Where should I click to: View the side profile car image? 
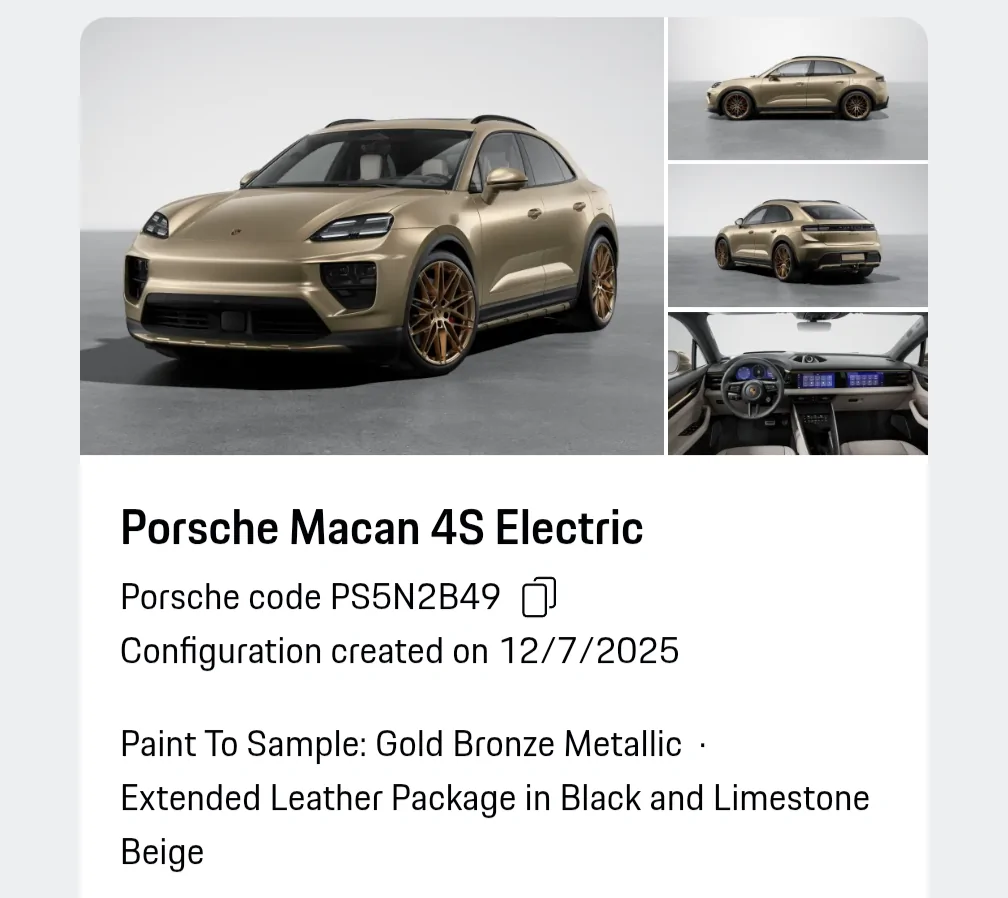point(797,89)
